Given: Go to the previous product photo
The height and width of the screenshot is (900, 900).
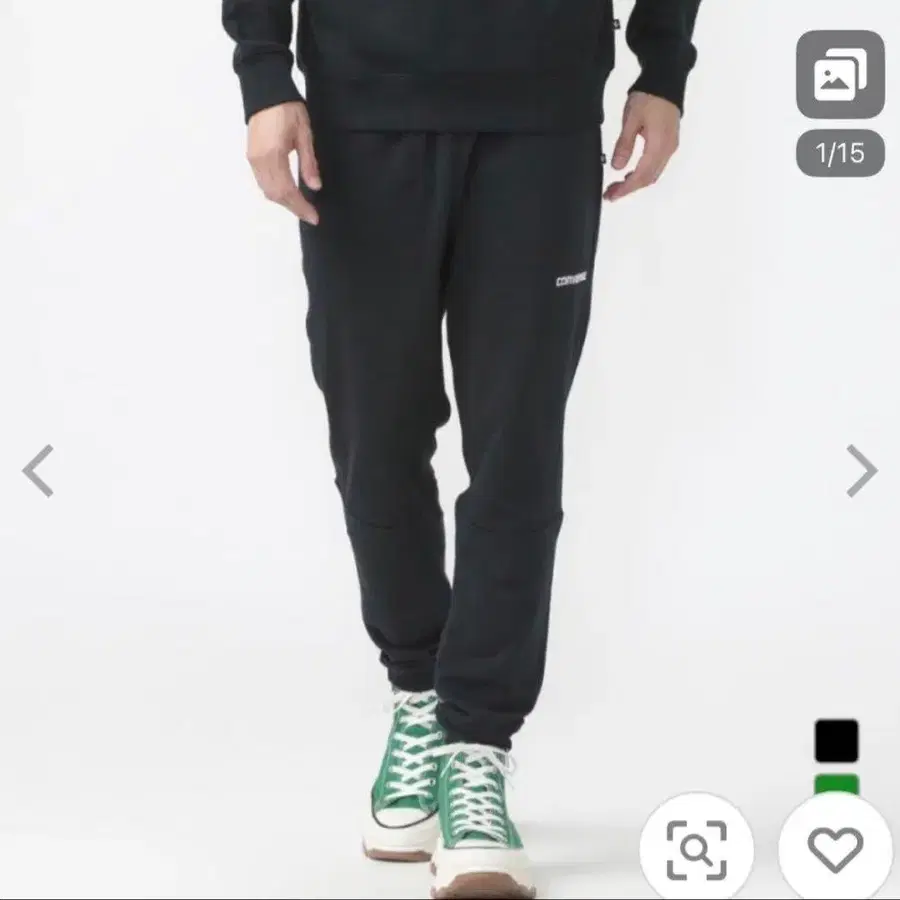Looking at the screenshot, I should (38, 470).
